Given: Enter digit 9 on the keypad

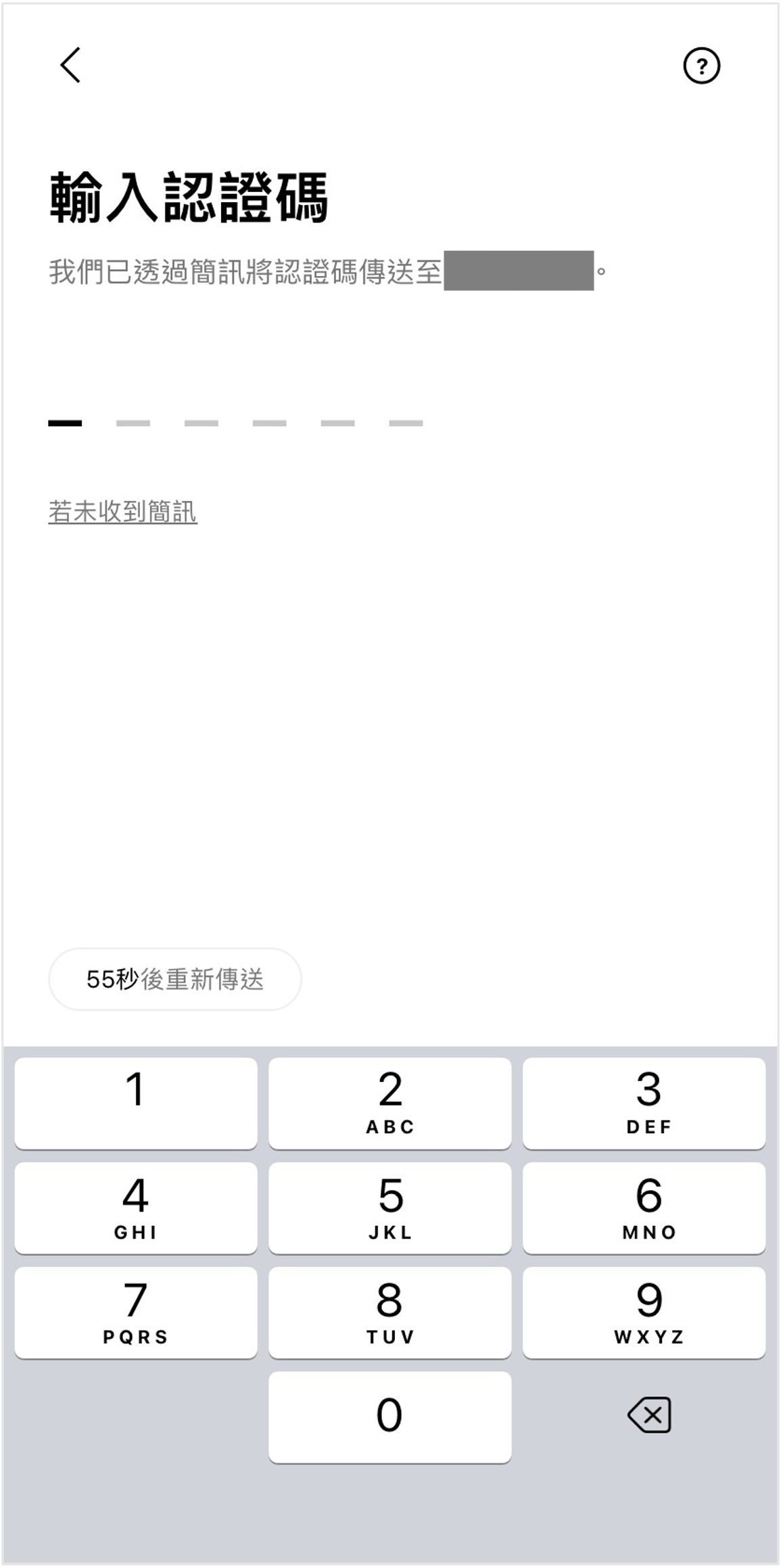Looking at the screenshot, I should click(644, 1312).
